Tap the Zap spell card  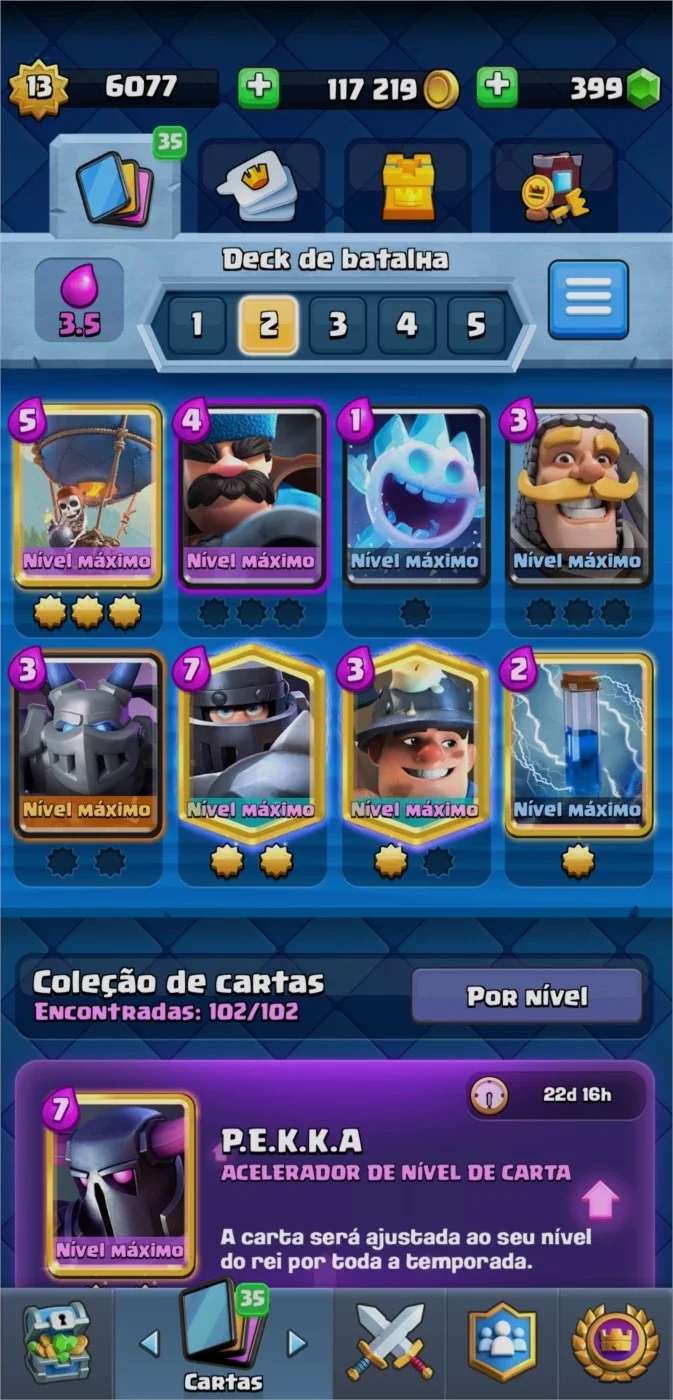point(578,745)
